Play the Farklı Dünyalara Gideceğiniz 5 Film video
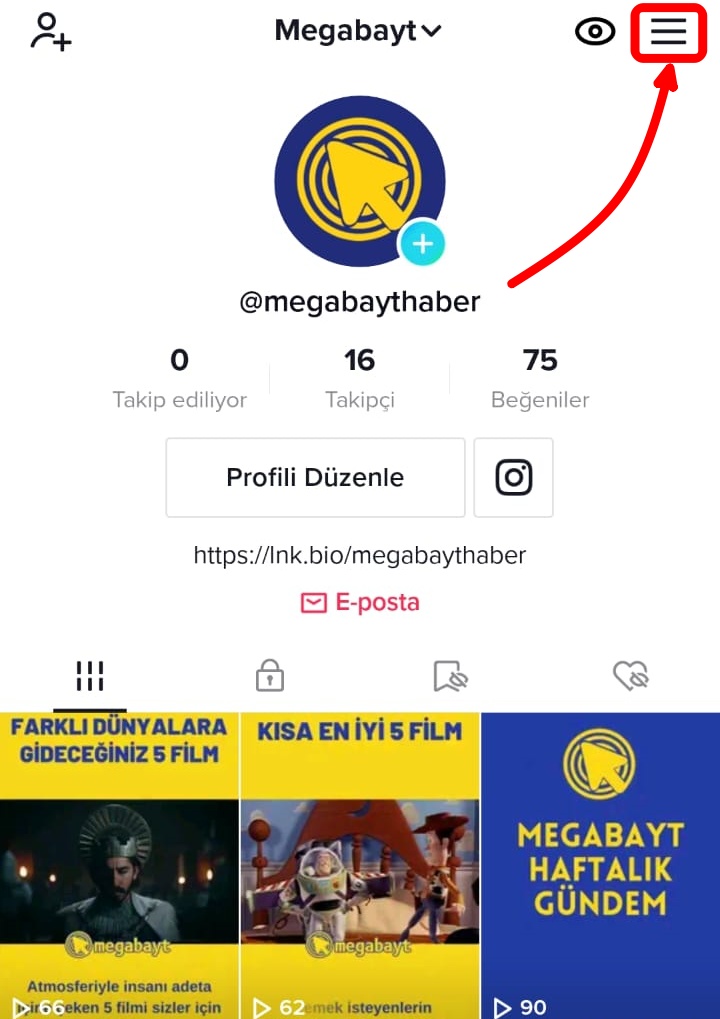 pos(119,865)
